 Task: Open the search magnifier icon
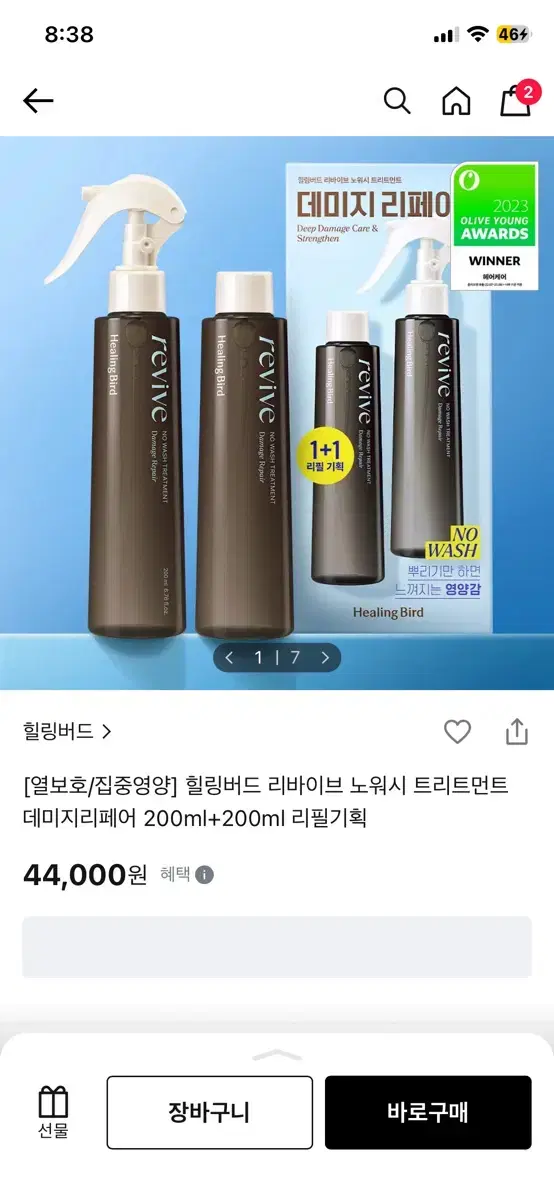[397, 100]
